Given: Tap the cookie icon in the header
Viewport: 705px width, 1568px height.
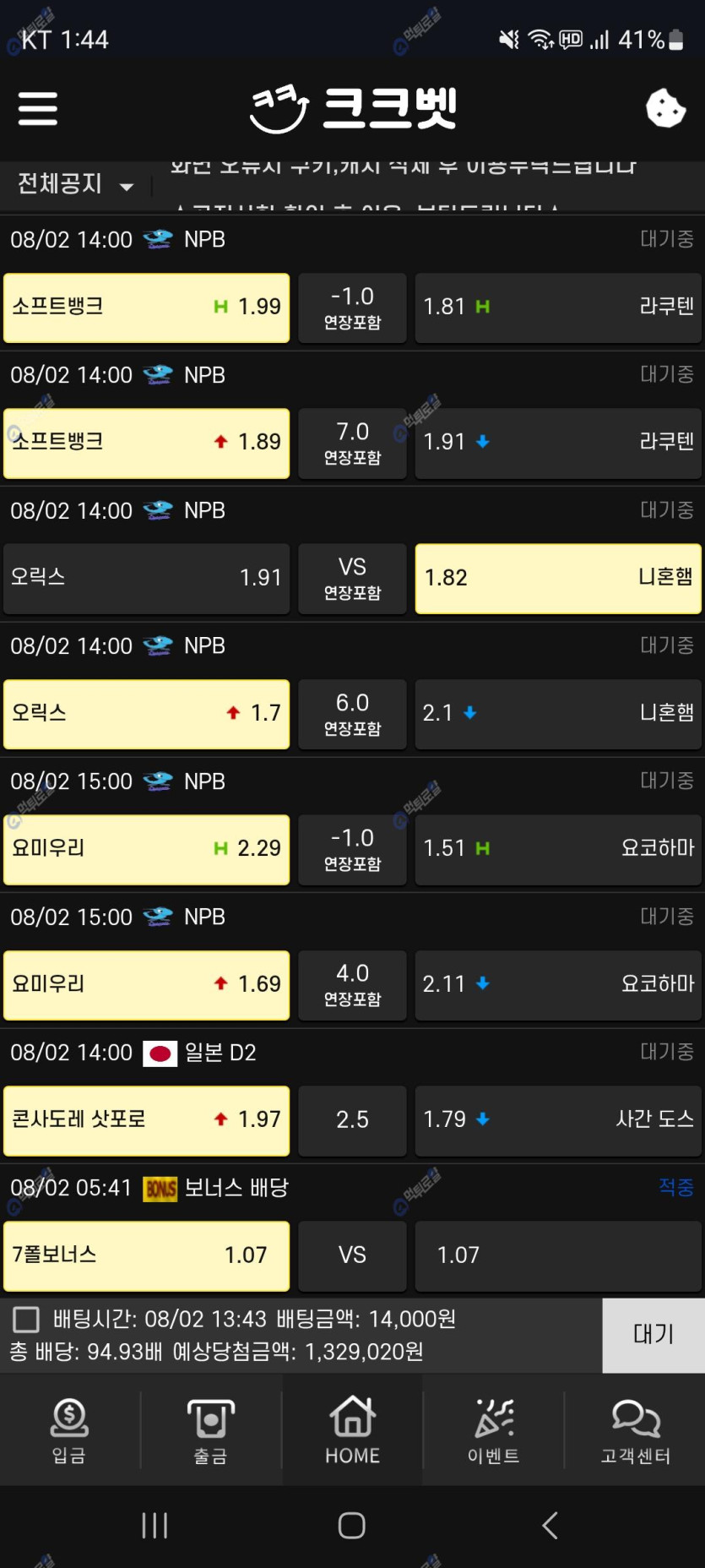Looking at the screenshot, I should tap(665, 109).
